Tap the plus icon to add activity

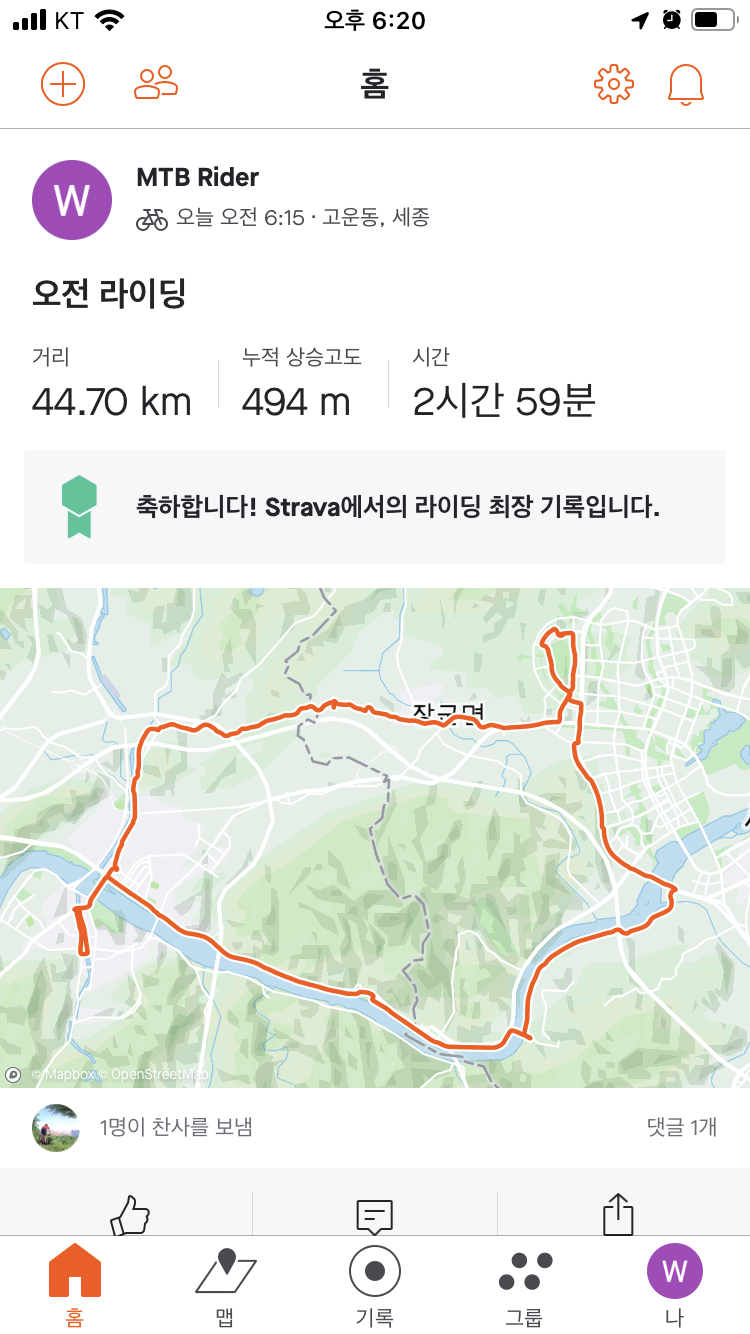63,84
